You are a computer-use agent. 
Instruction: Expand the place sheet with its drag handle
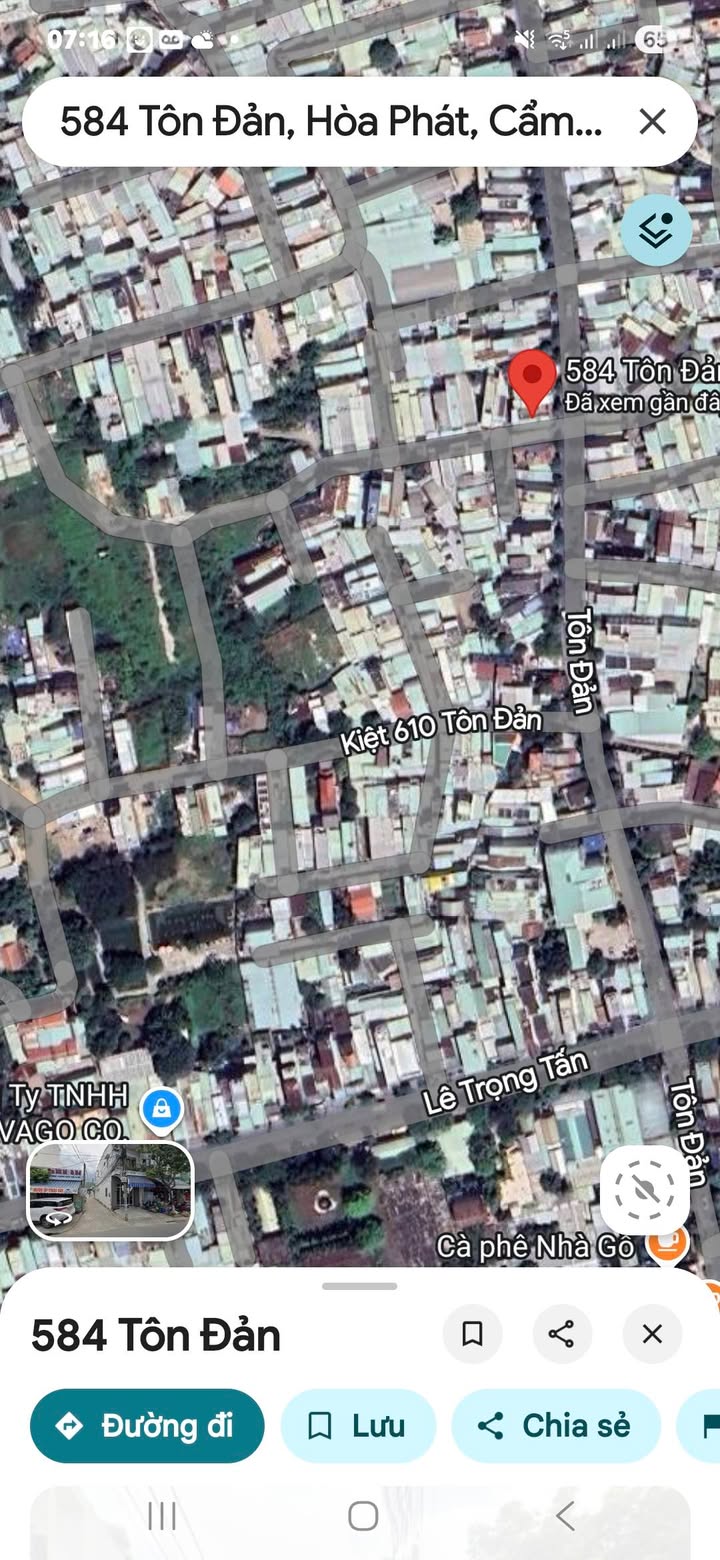[x=360, y=1286]
